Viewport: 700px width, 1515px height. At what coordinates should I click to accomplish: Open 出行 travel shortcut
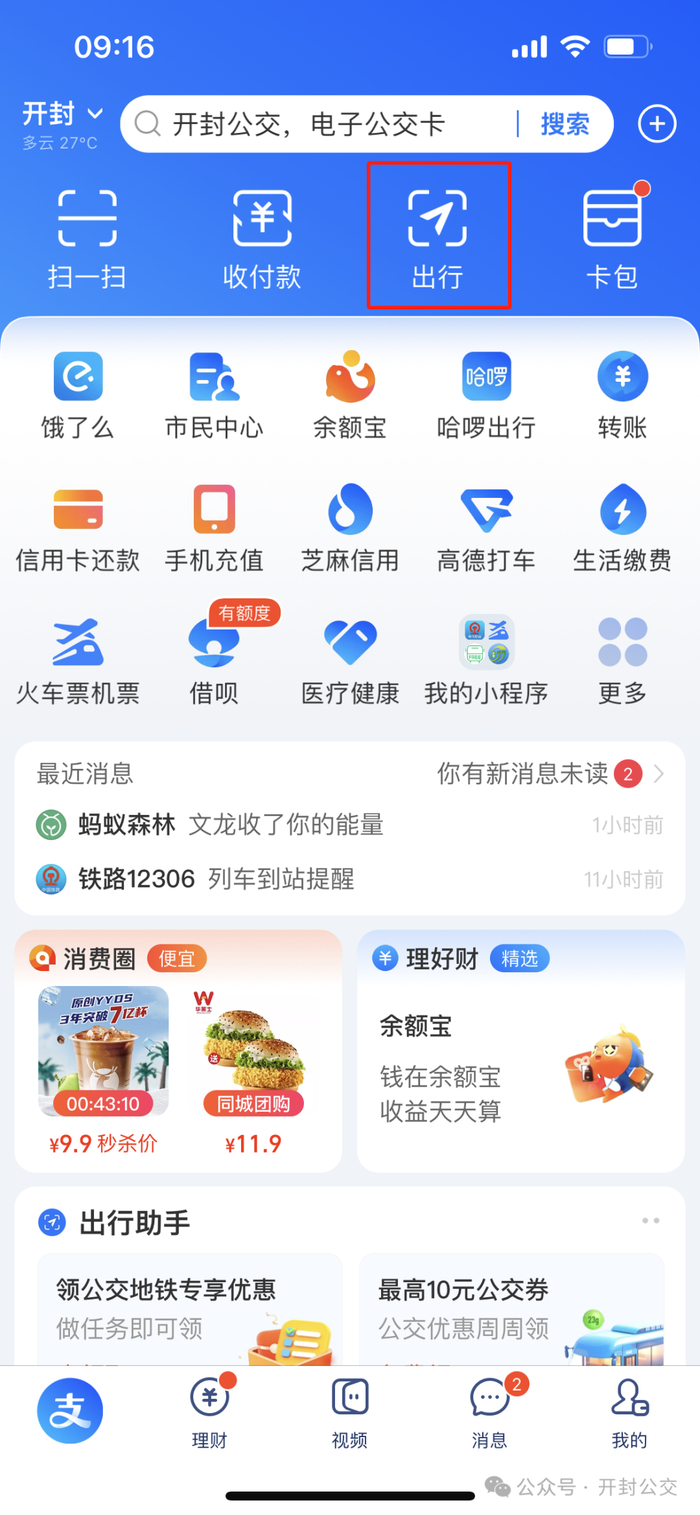438,236
